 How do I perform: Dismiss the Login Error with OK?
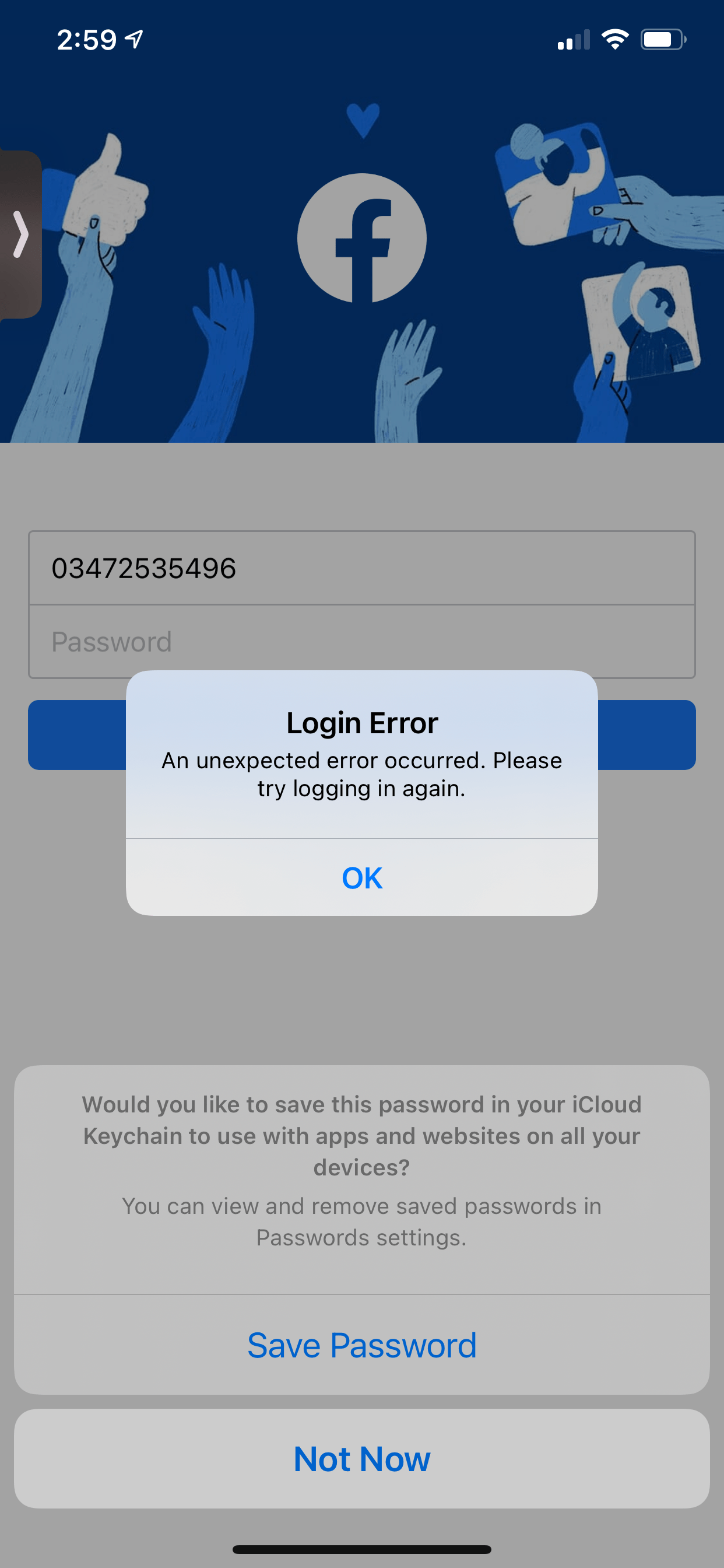[x=362, y=877]
